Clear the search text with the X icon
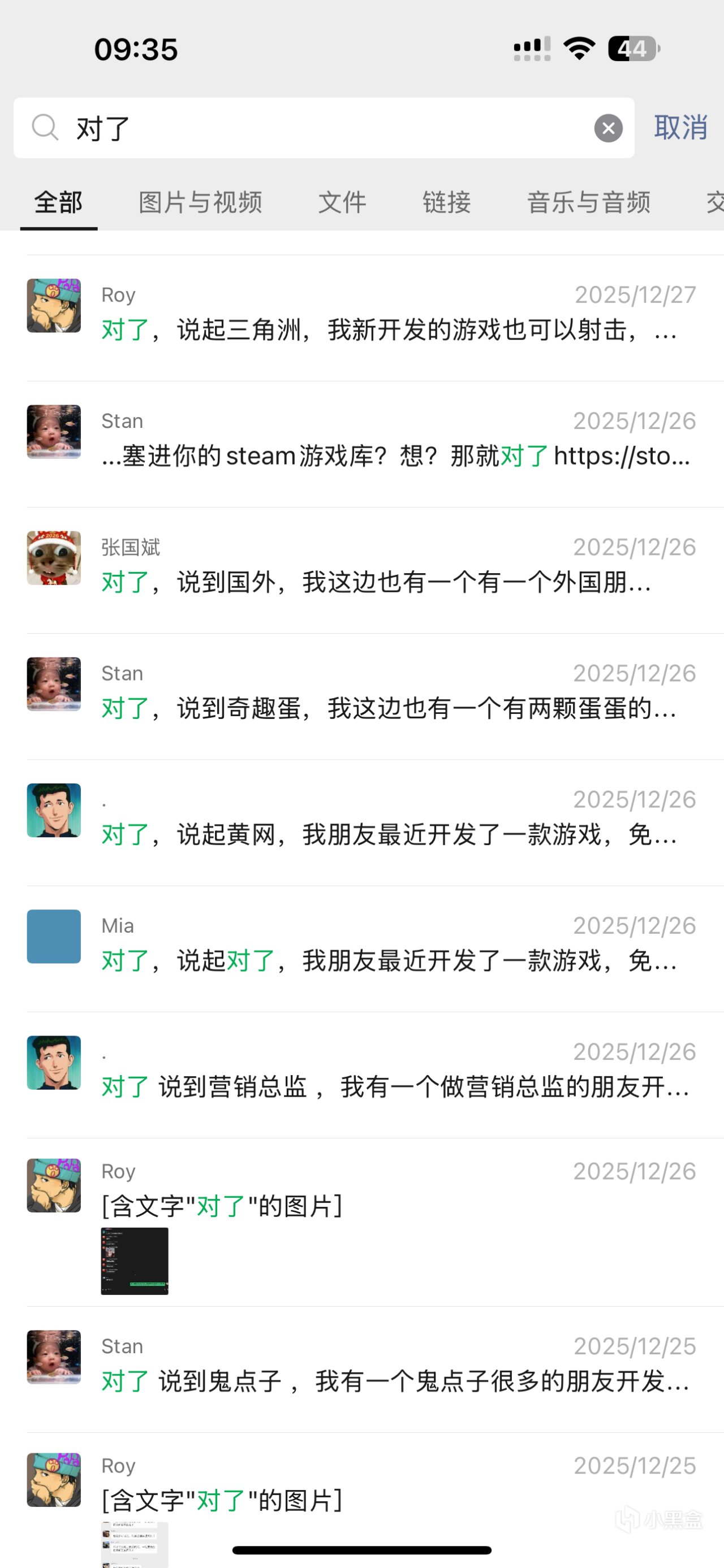Viewport: 724px width, 1568px height. click(x=607, y=128)
